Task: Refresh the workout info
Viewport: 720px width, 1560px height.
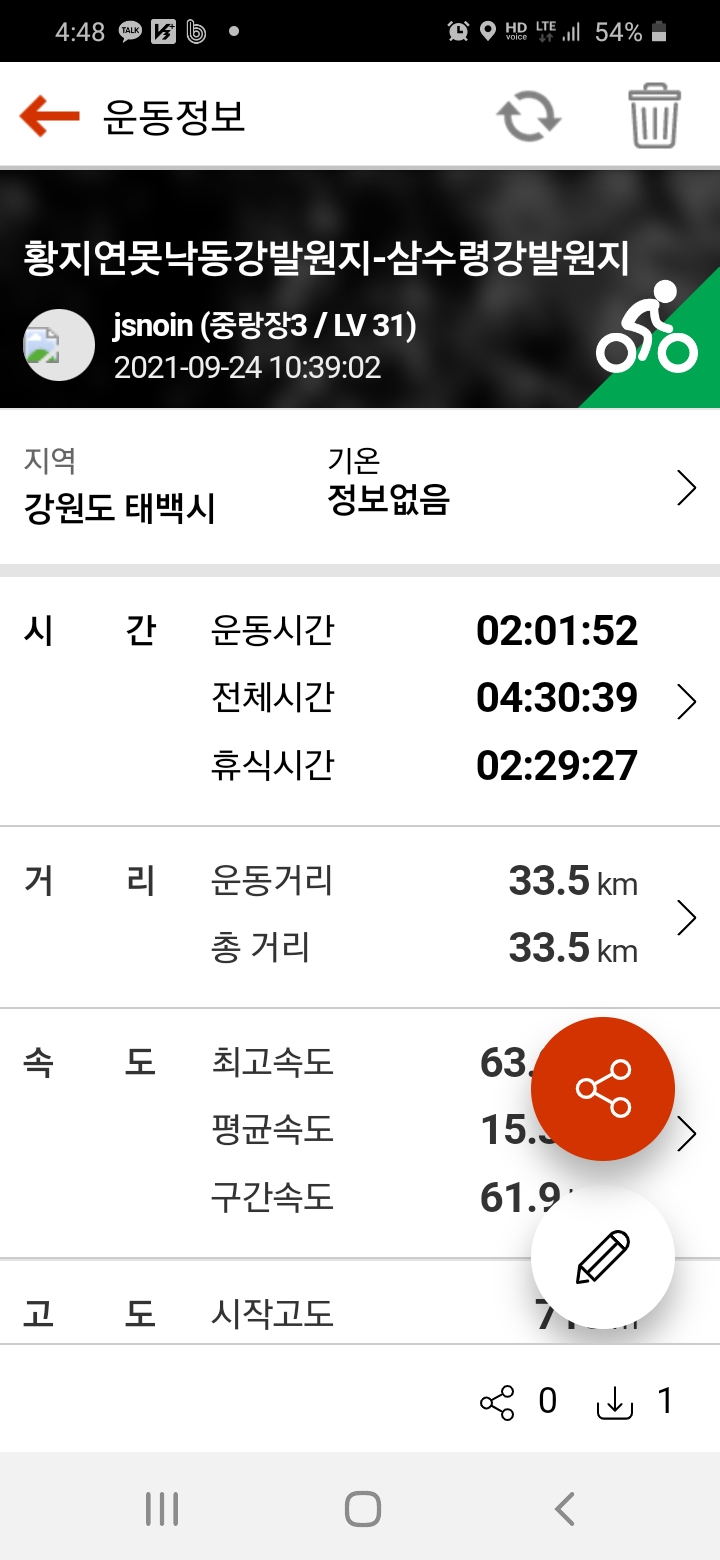Action: tap(529, 117)
